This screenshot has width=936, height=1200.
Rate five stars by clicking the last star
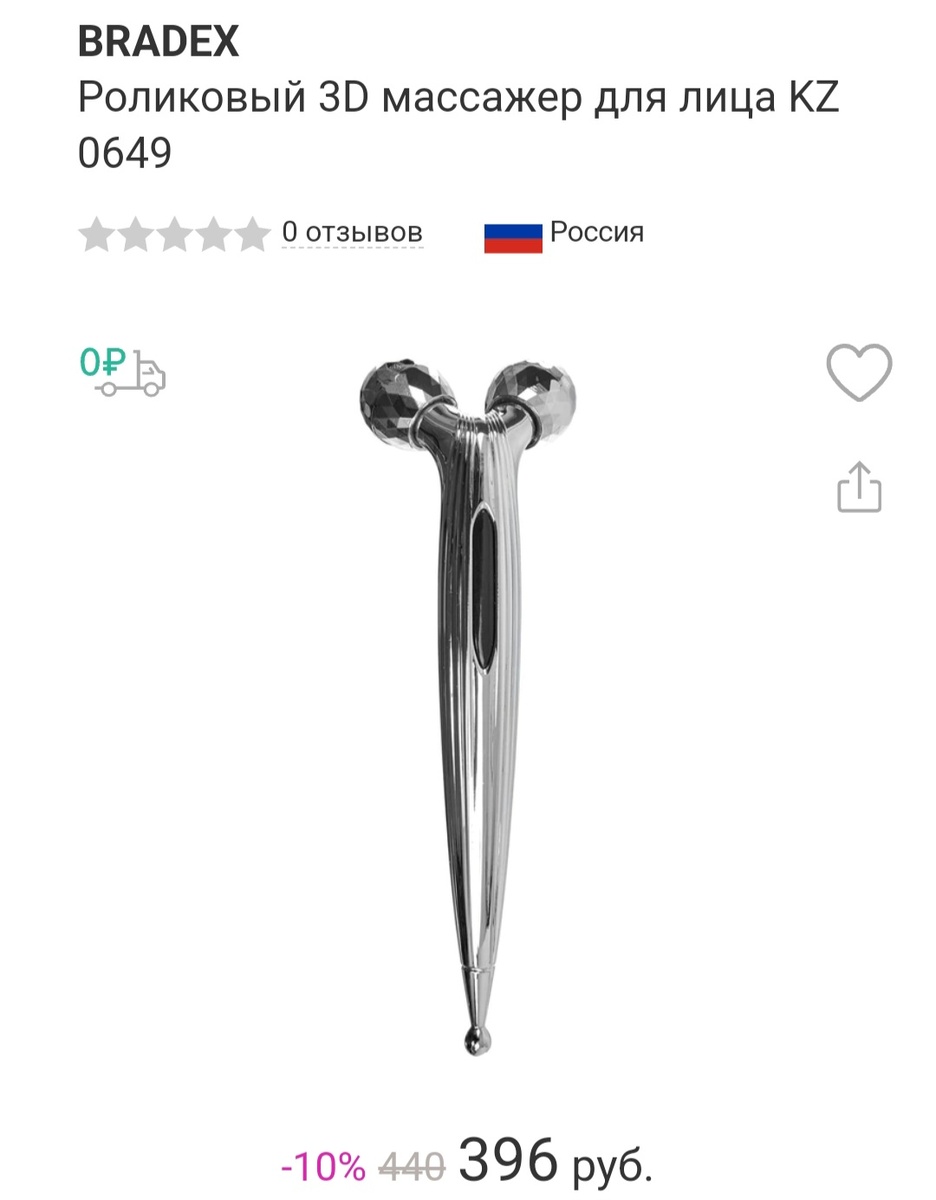coord(252,234)
